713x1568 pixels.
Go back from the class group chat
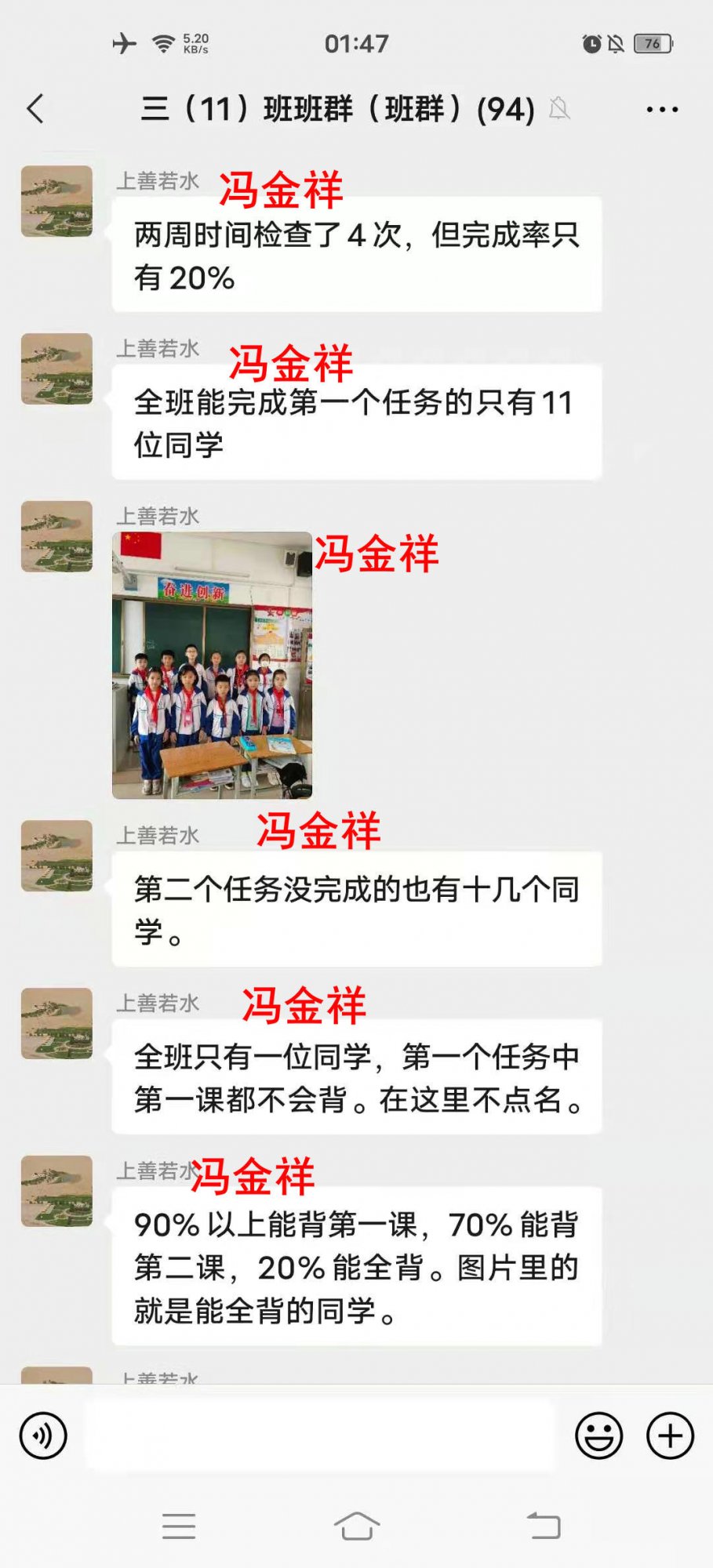pos(35,109)
